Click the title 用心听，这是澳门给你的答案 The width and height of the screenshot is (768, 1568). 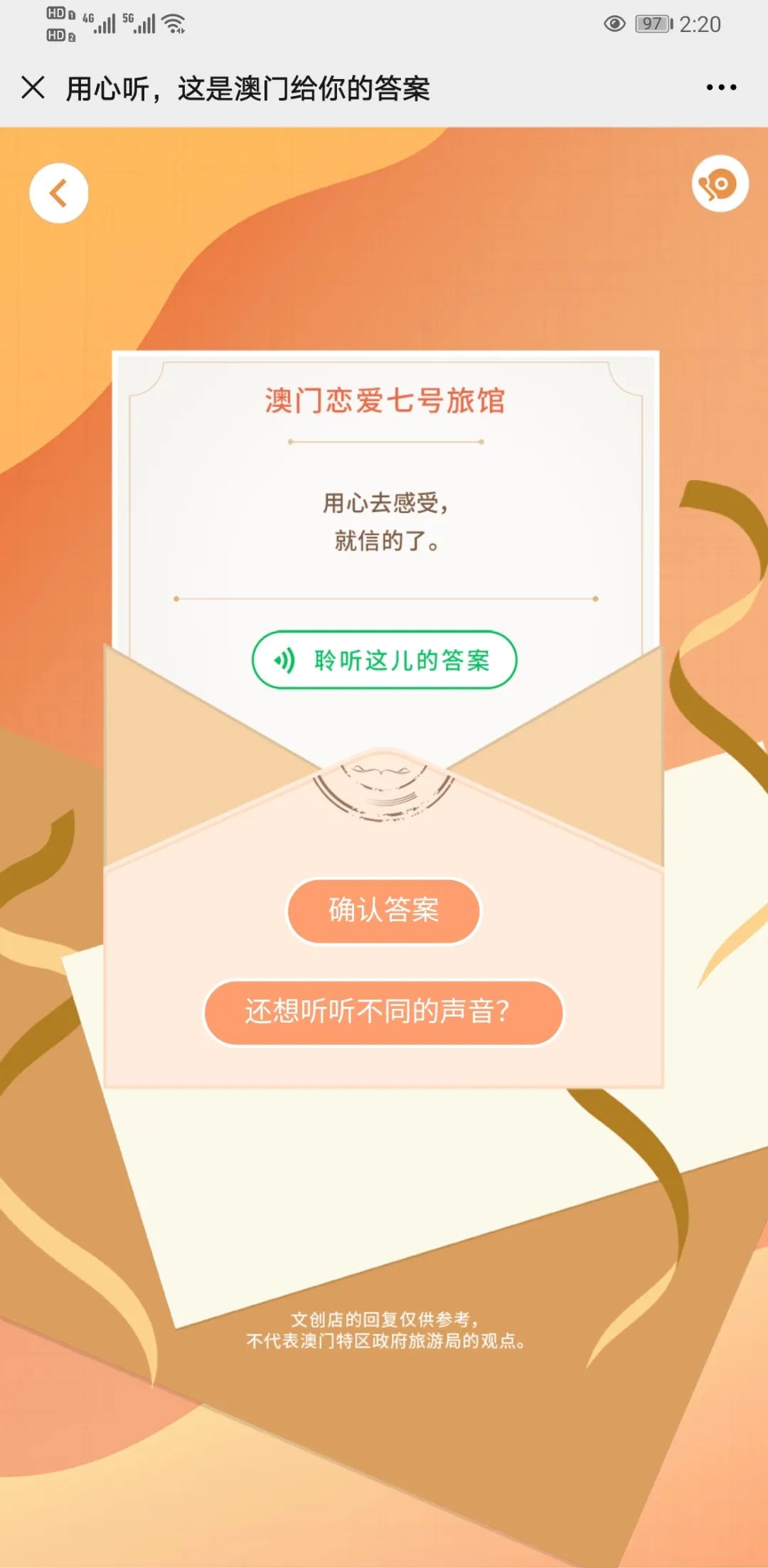[x=249, y=87]
